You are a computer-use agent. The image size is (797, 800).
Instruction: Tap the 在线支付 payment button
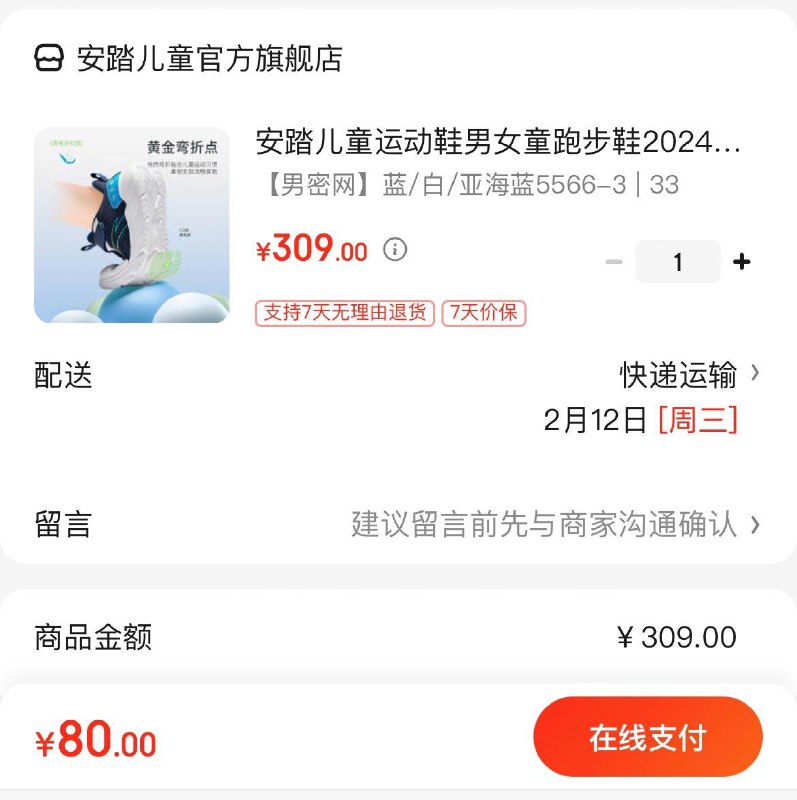(648, 737)
